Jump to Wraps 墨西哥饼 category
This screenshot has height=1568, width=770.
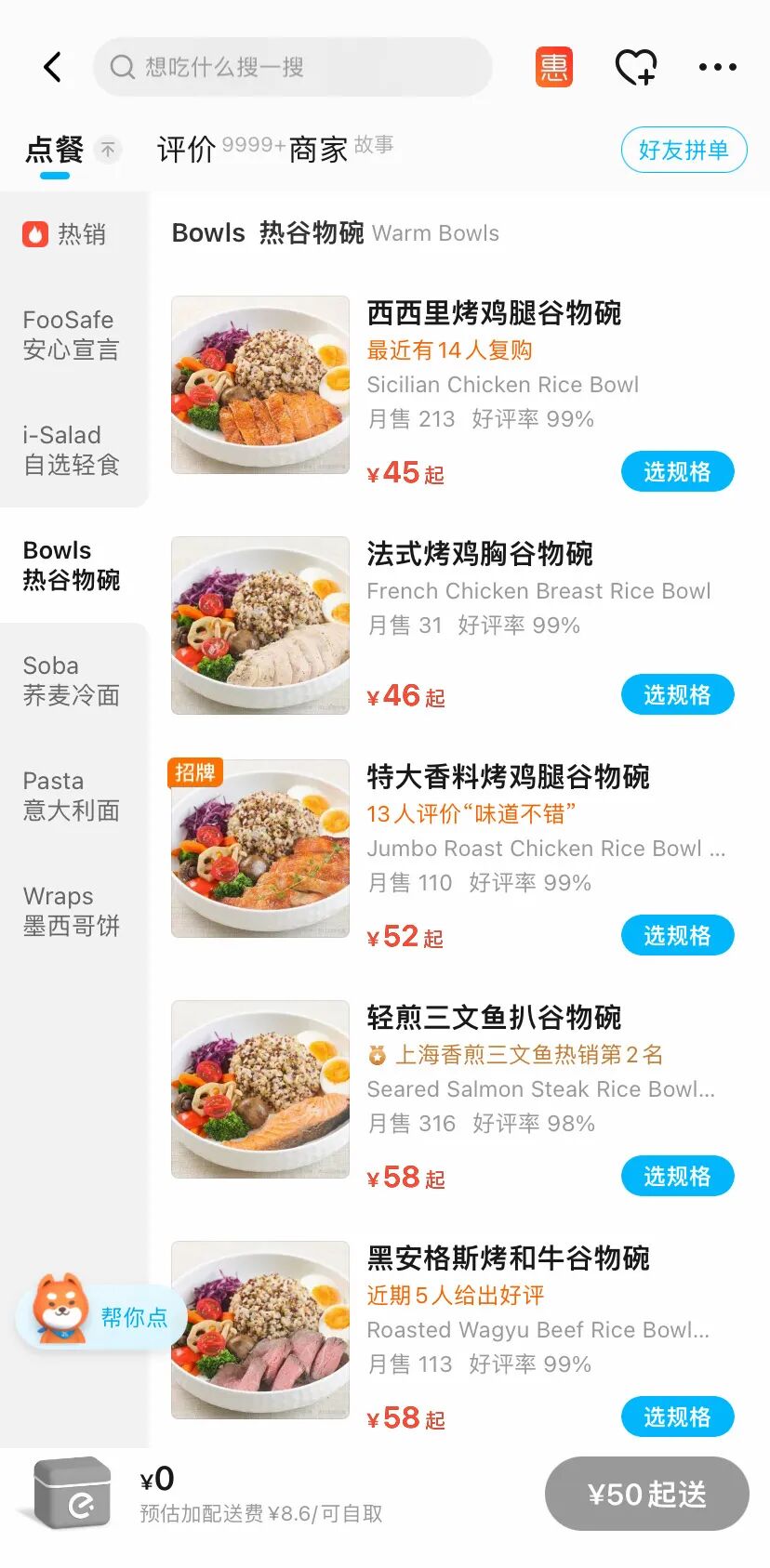coord(71,911)
